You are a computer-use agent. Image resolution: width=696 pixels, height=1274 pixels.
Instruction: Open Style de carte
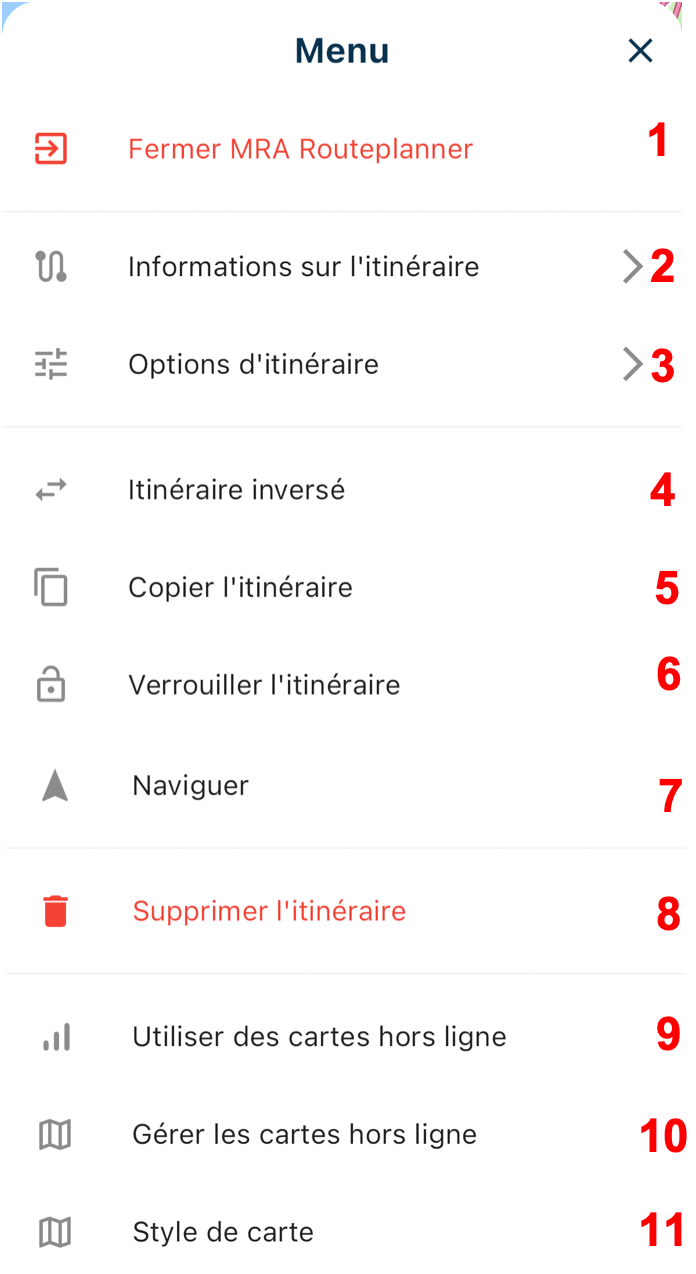[x=223, y=1232]
